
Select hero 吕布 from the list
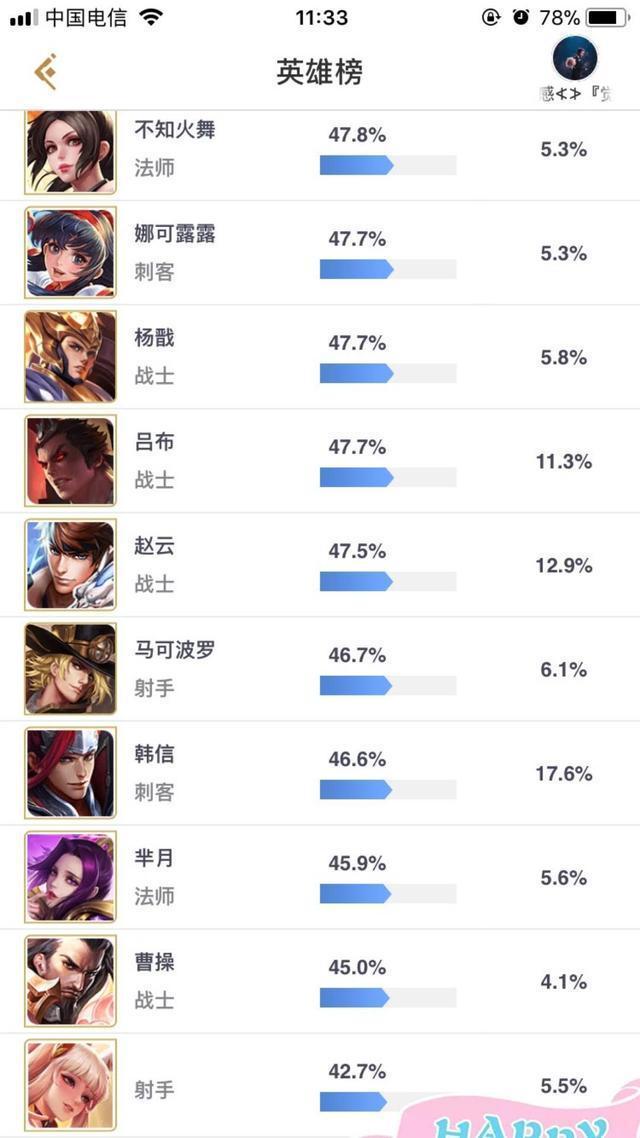pos(156,461)
